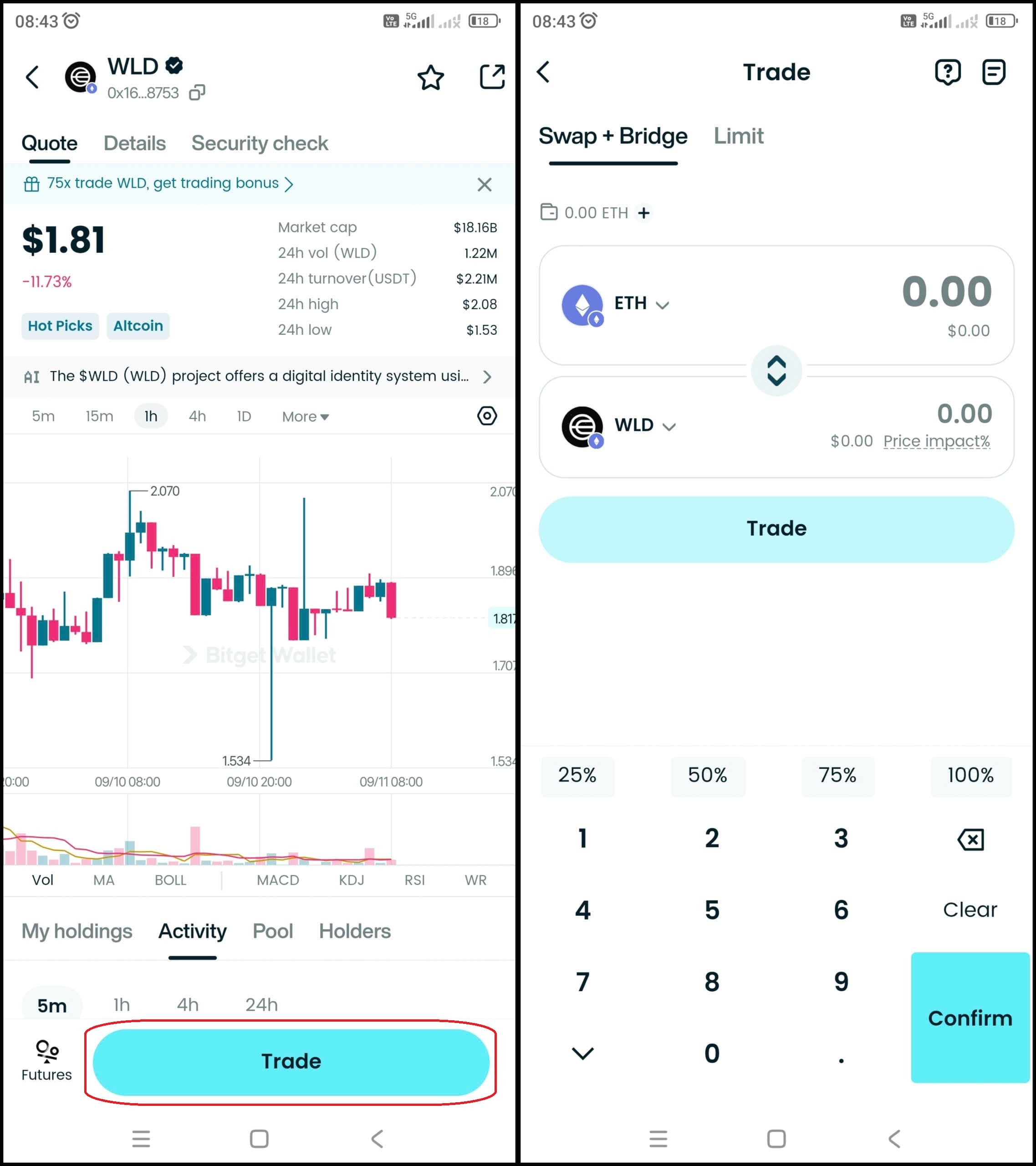Share the WLD token page
Screen dimensions: 1036x1166
tap(492, 77)
